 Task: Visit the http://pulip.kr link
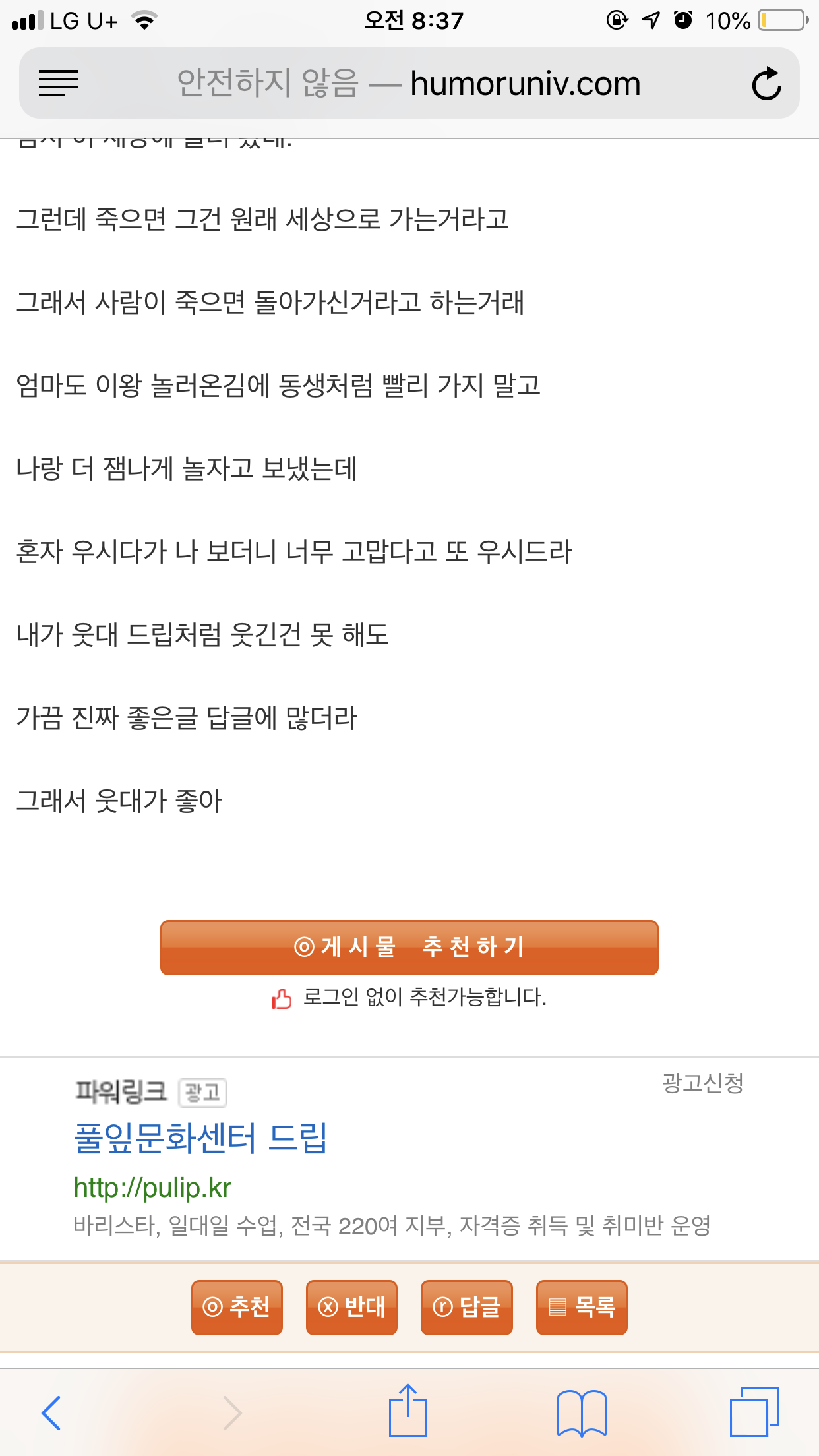[152, 1188]
